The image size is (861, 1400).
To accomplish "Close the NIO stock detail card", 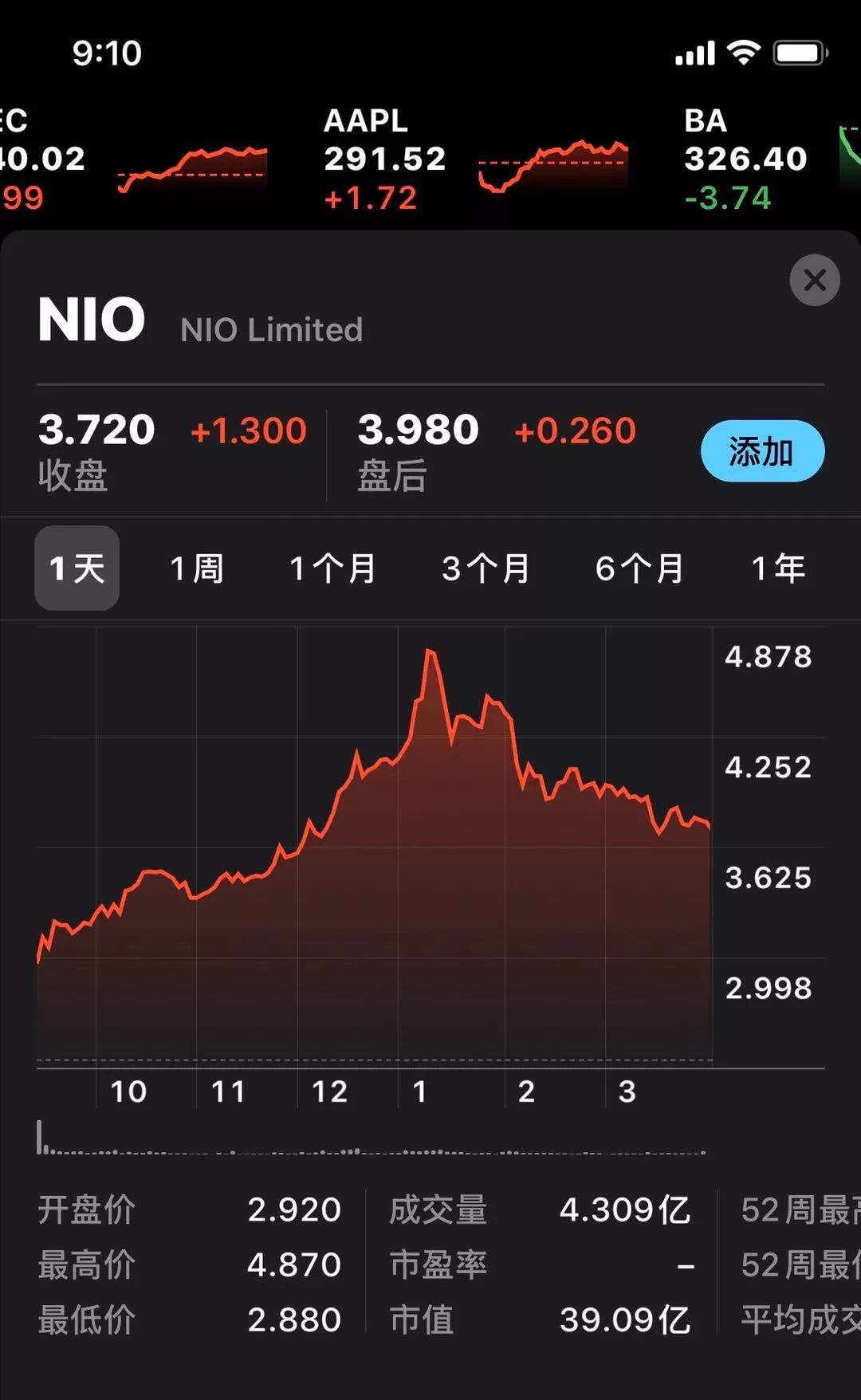I will click(814, 280).
